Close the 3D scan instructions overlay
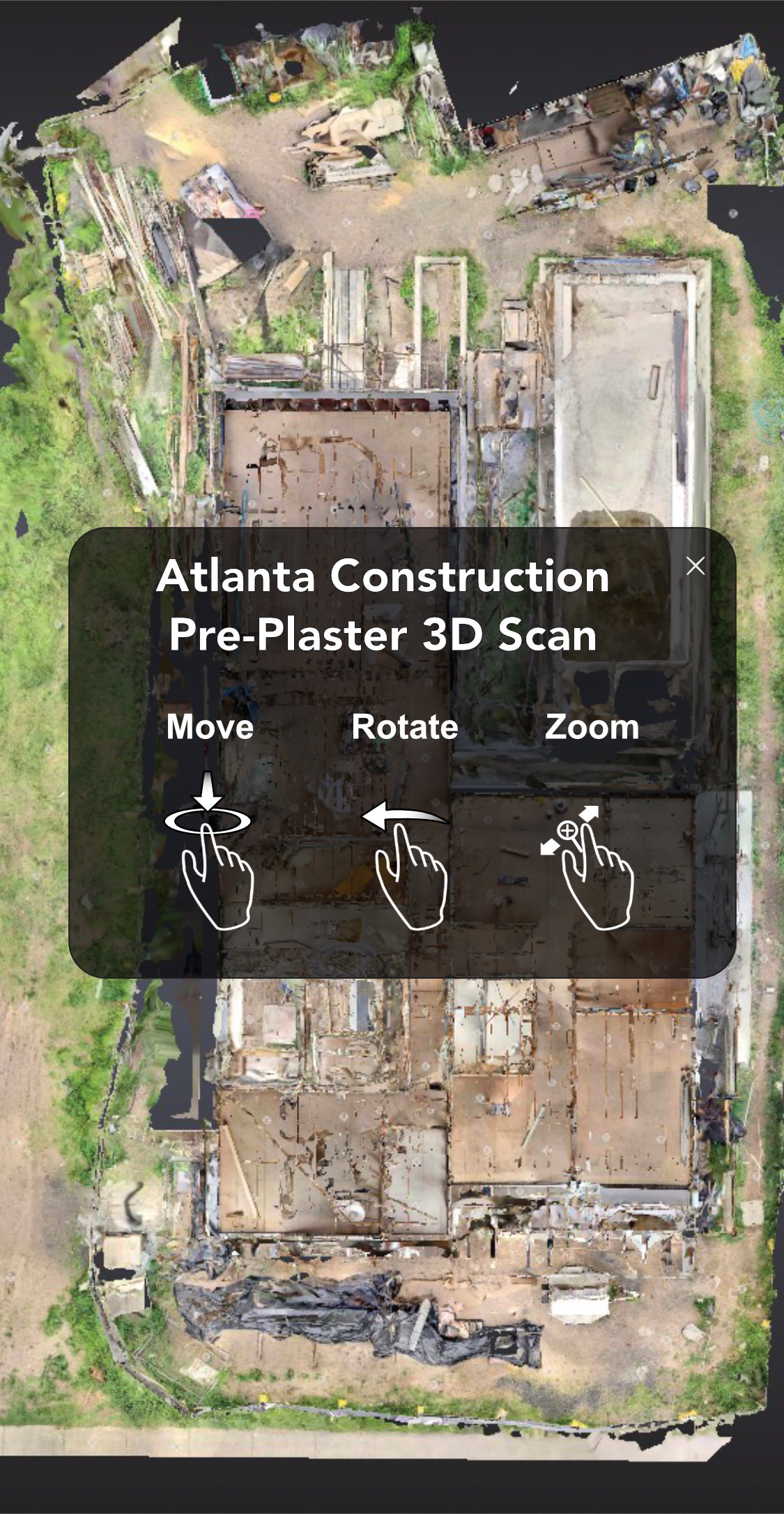This screenshot has width=784, height=1514. coord(695,566)
